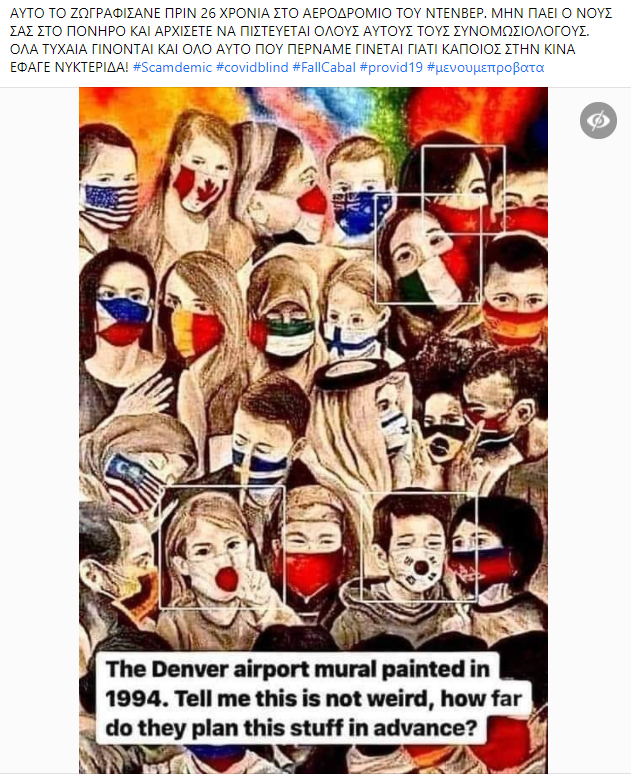
Task: Open the #μενουμεπροβατα hashtag
Action: 485,66
